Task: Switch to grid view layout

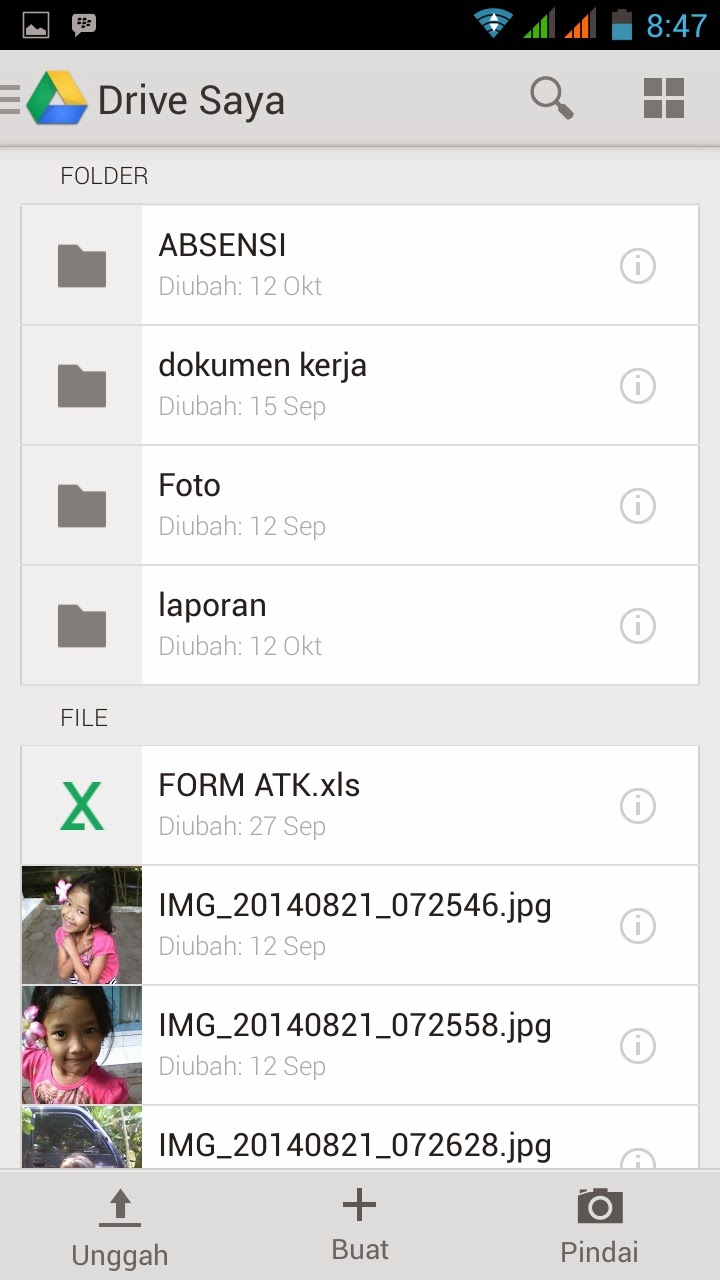Action: pyautogui.click(x=664, y=99)
